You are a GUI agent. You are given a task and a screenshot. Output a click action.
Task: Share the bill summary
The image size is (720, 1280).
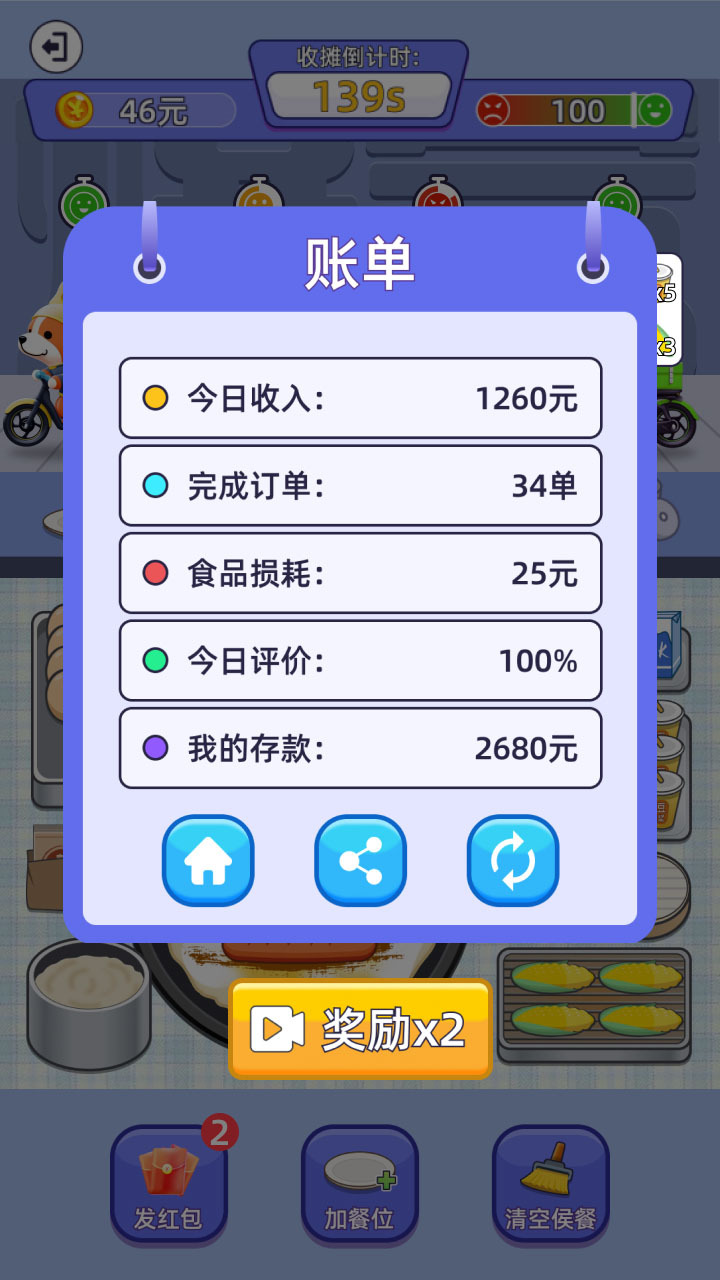click(x=360, y=861)
